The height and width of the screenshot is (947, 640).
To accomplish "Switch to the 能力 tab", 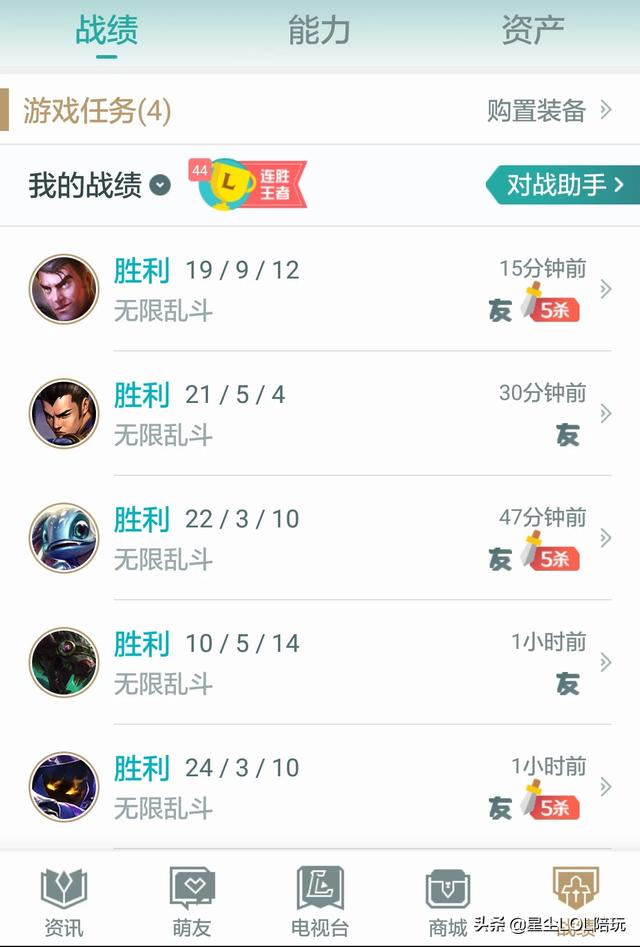I will pyautogui.click(x=319, y=31).
